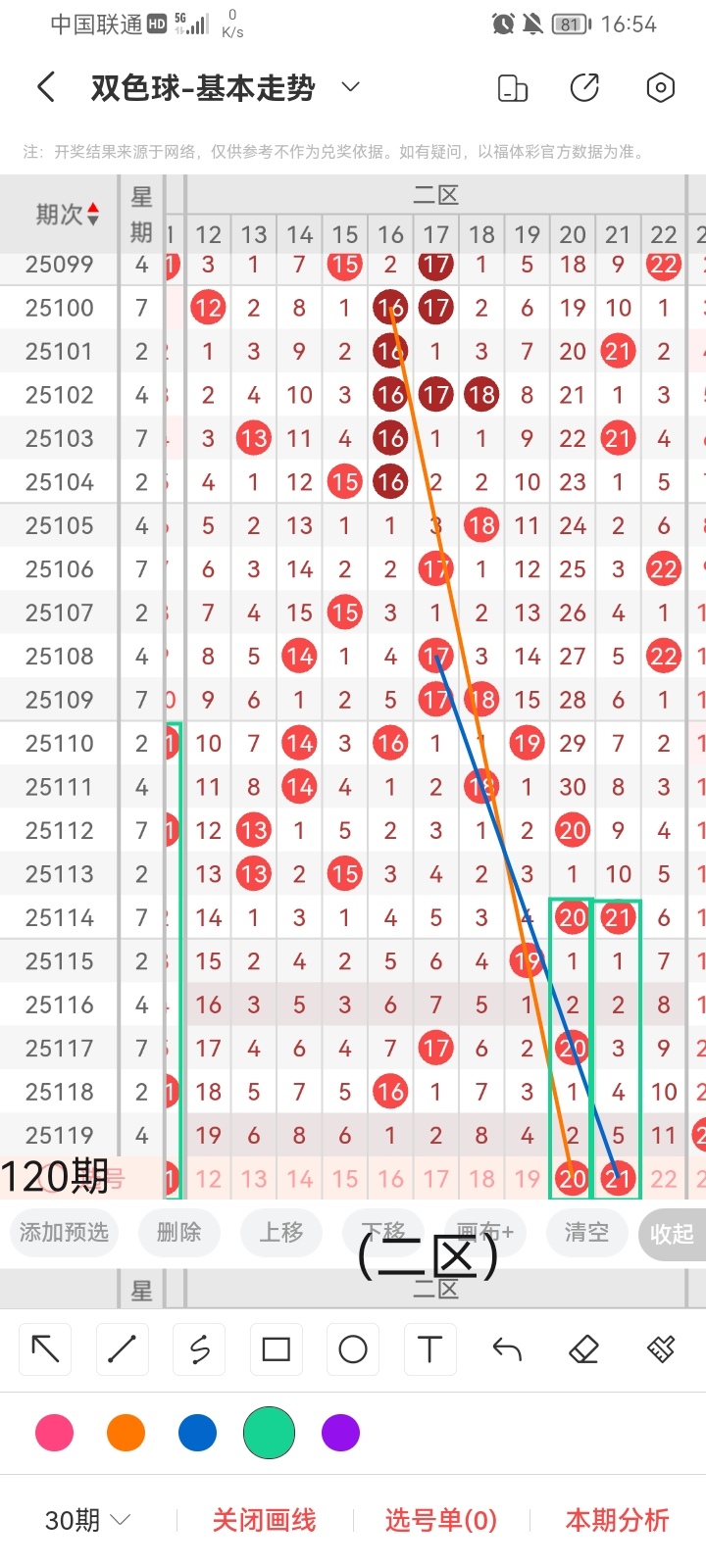Select the arrow drawing tool
The image size is (706, 1568).
pos(46,1349)
